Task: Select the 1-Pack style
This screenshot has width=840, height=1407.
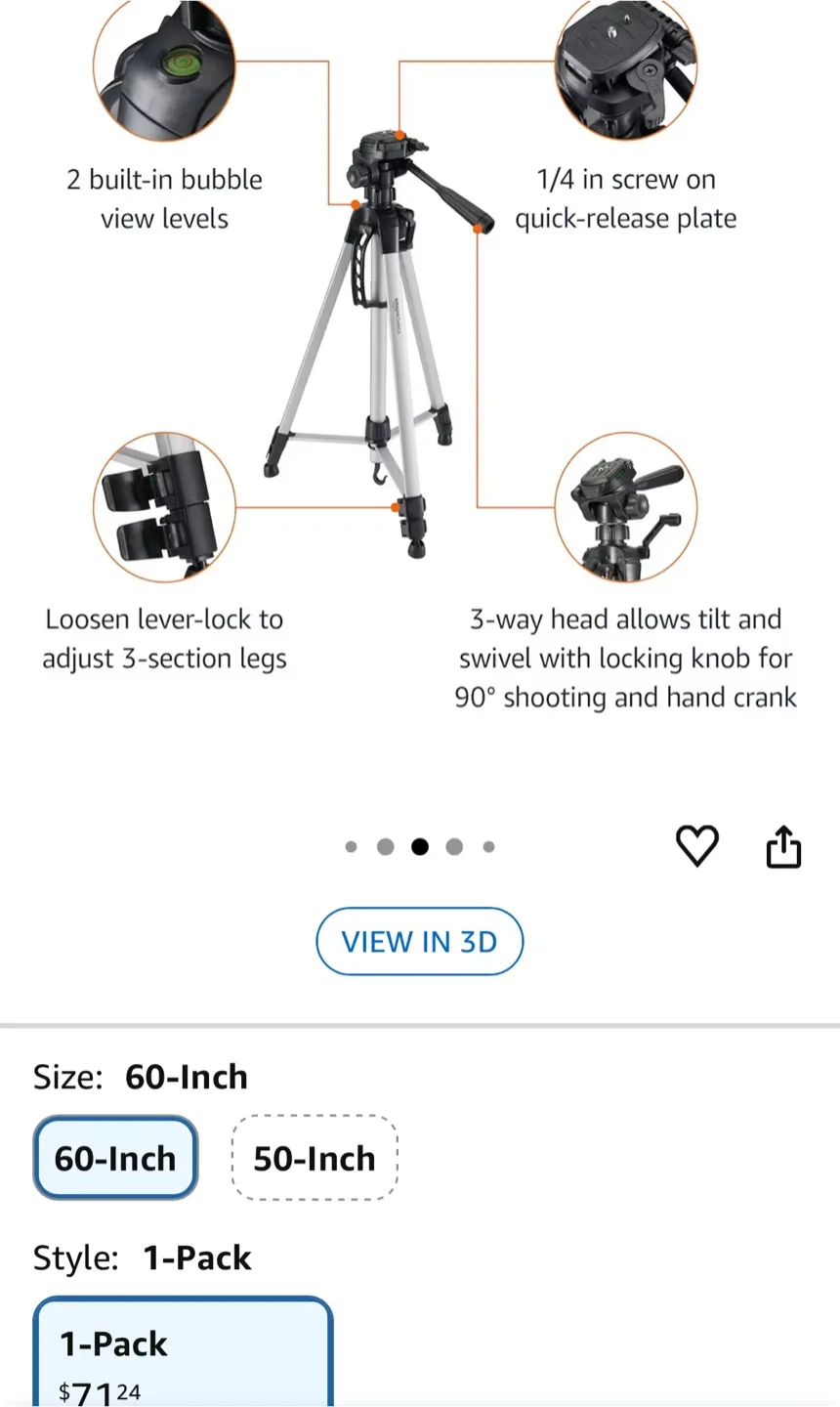Action: tap(184, 1353)
